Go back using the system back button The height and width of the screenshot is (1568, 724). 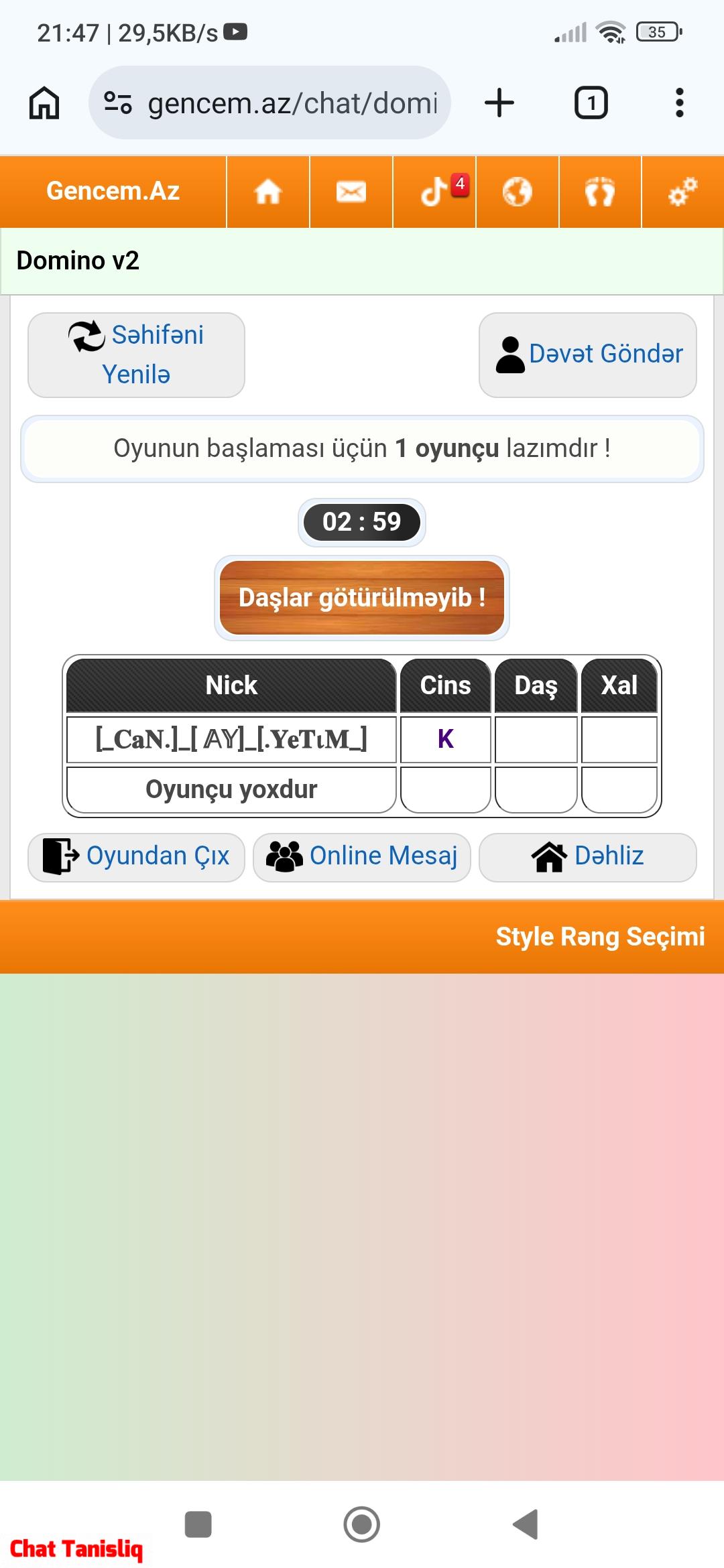[526, 1524]
